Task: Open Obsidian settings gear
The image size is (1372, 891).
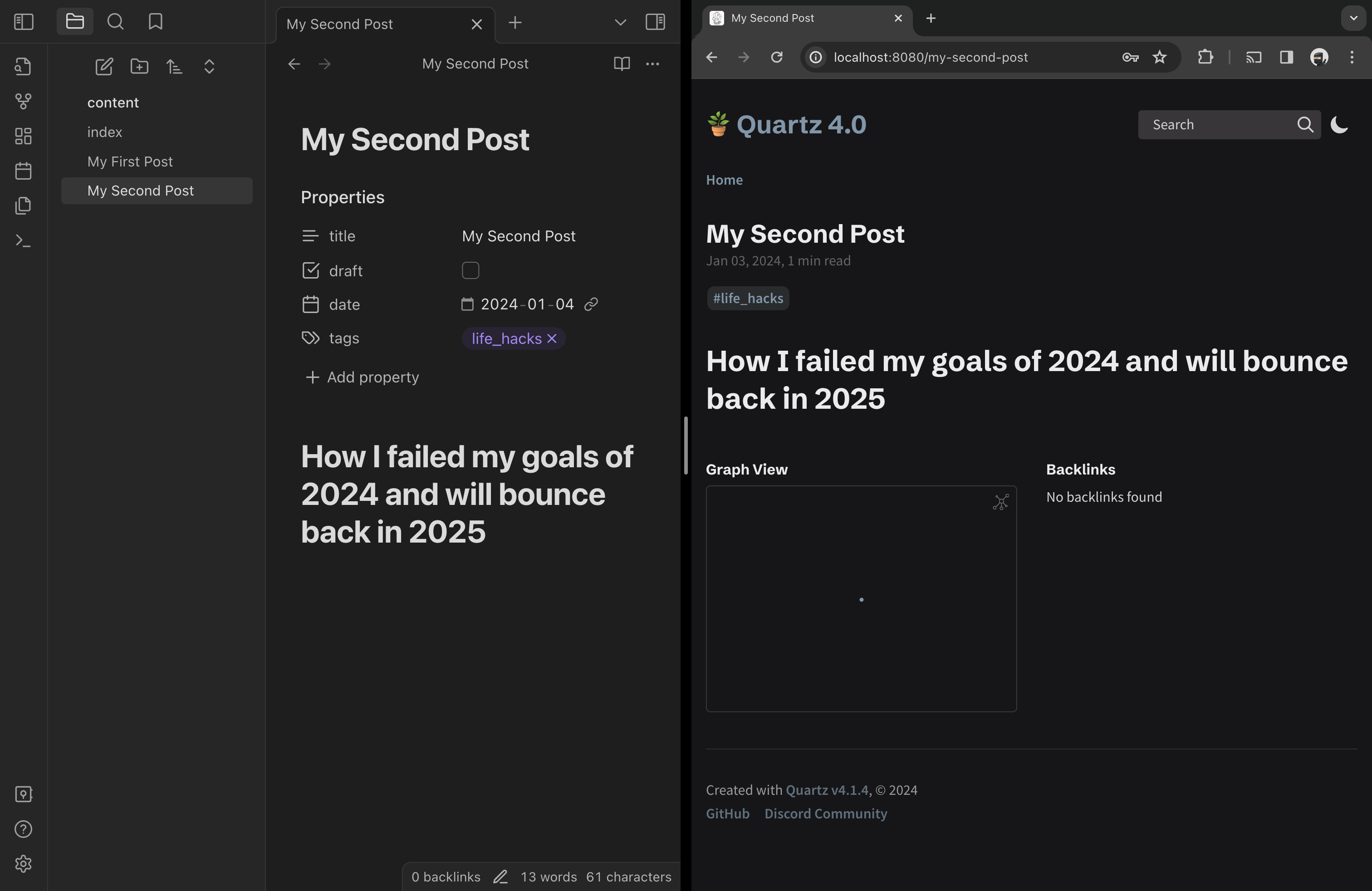Action: pyautogui.click(x=23, y=863)
